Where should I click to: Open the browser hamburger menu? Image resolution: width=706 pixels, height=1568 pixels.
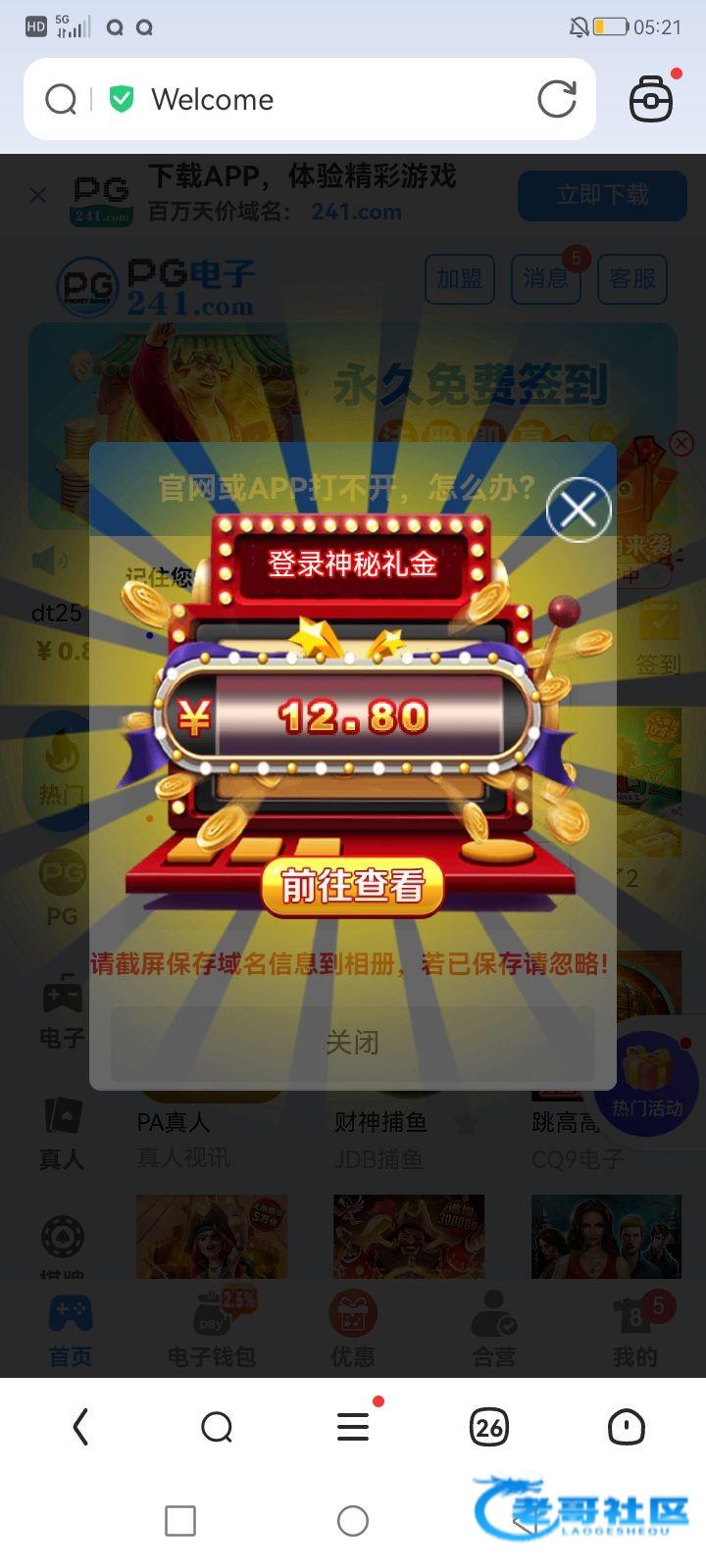[353, 1427]
